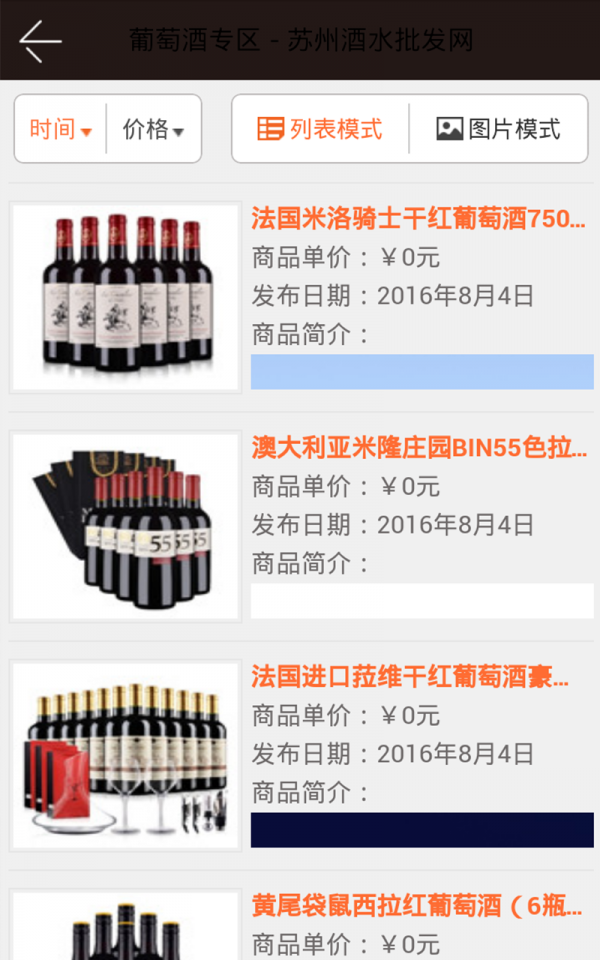Switch to 列表模式 view
Image resolution: width=600 pixels, height=960 pixels.
320,129
